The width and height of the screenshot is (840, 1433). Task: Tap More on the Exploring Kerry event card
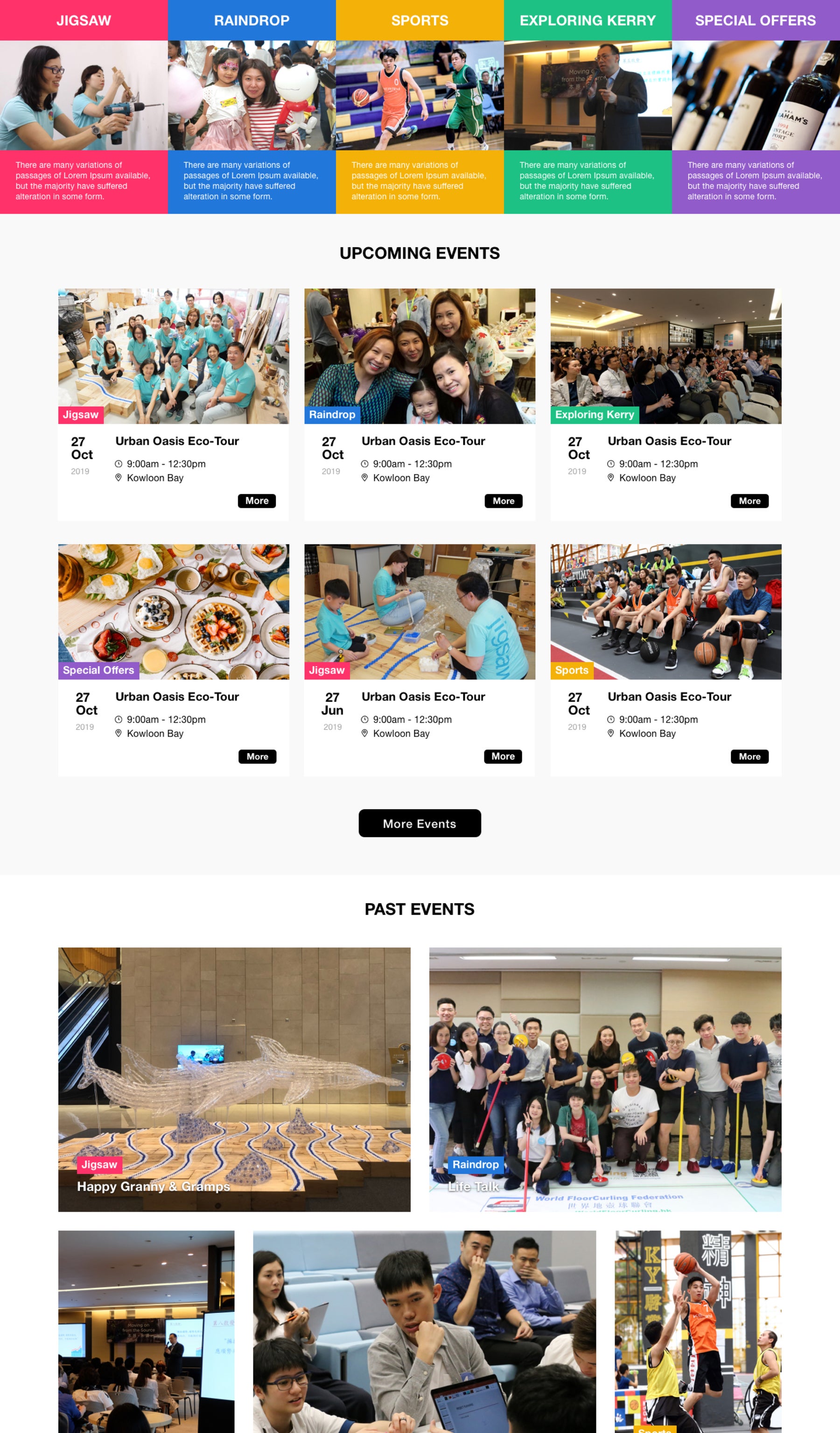tap(749, 501)
